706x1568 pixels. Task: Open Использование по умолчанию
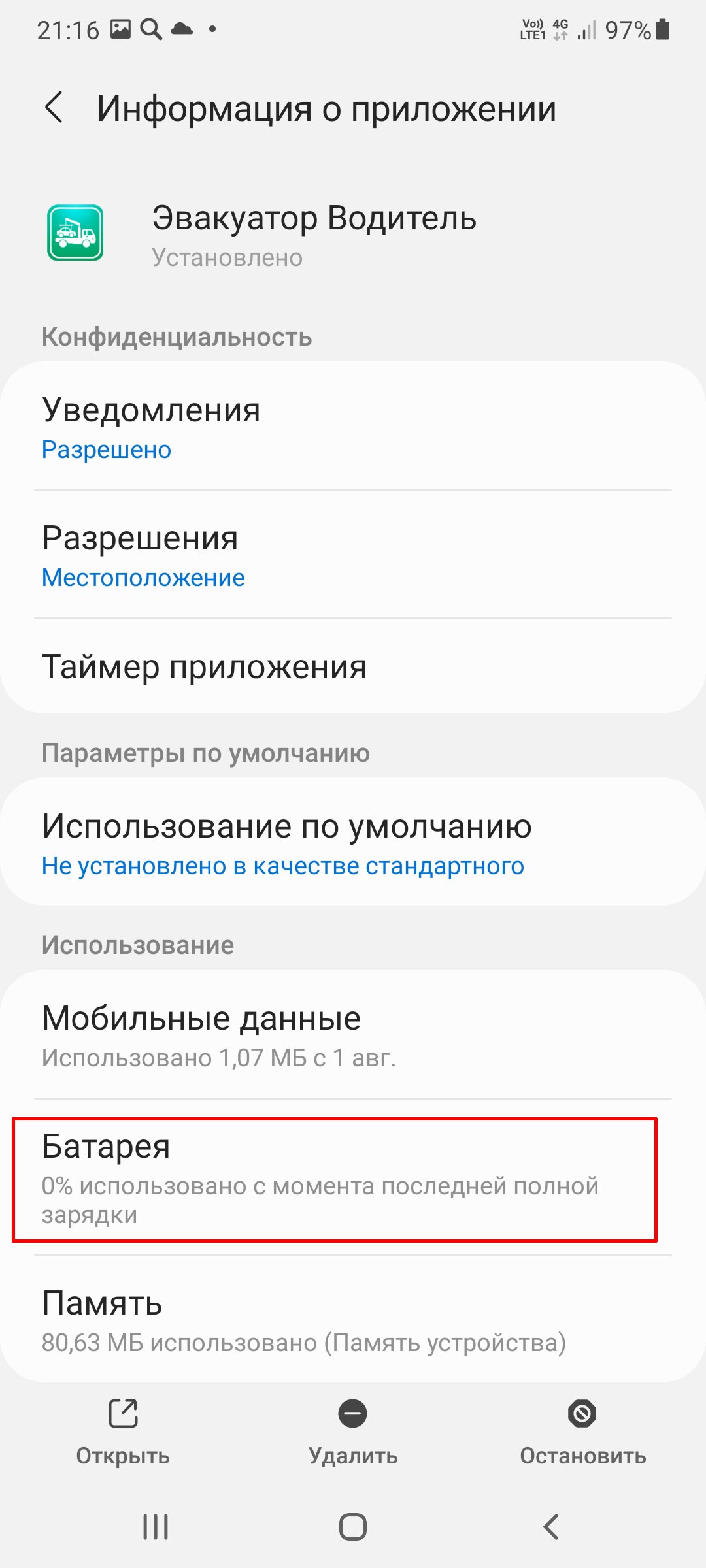[x=353, y=843]
